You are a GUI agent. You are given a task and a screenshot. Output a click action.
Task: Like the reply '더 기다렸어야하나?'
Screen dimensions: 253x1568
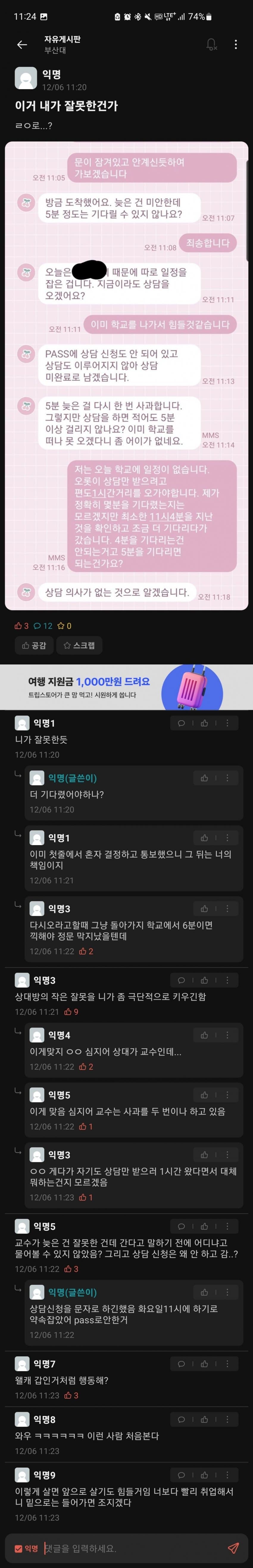pos(204,778)
